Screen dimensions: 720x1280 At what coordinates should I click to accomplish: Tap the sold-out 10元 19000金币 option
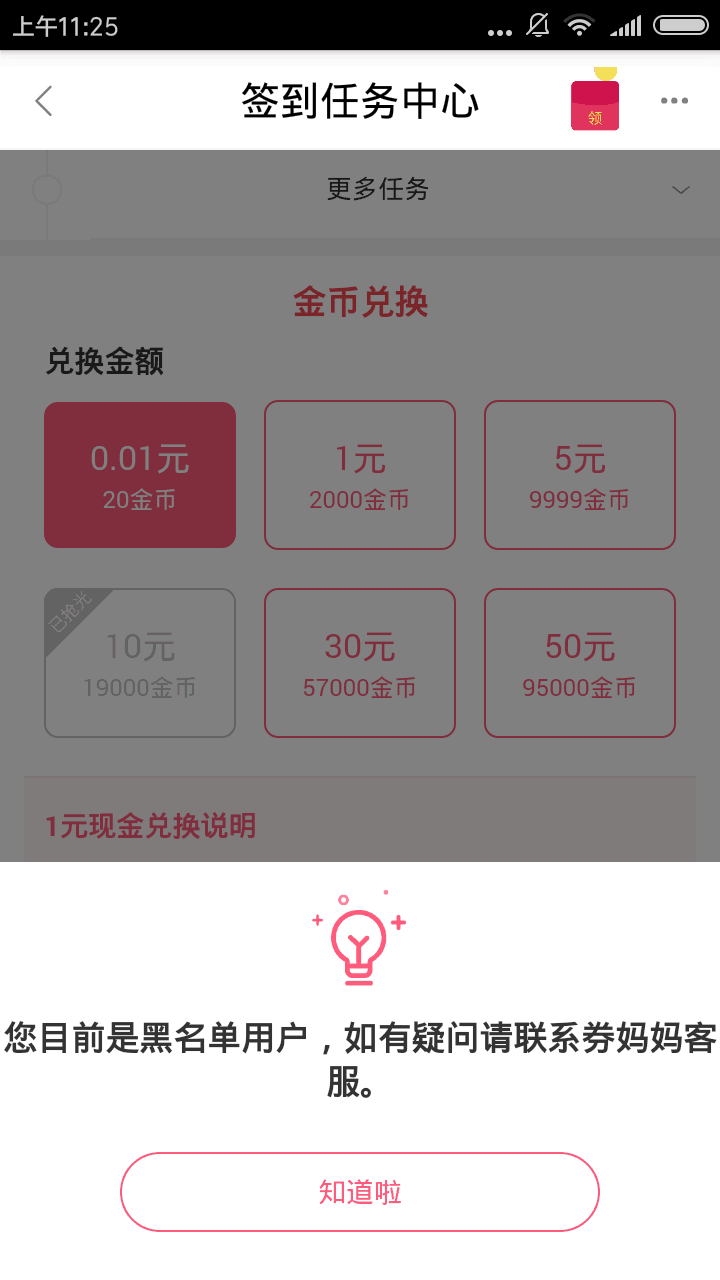140,663
